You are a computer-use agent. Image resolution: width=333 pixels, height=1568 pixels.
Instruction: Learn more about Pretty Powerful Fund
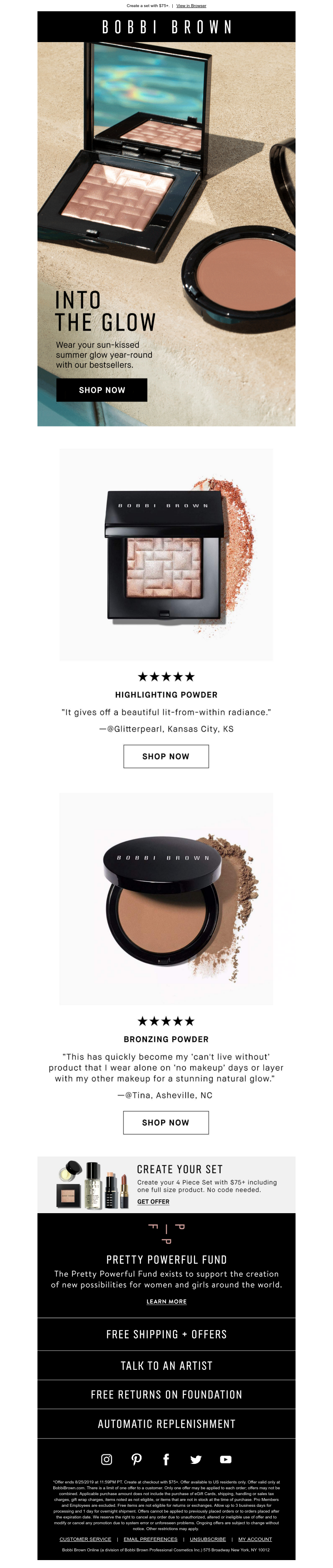click(166, 1301)
